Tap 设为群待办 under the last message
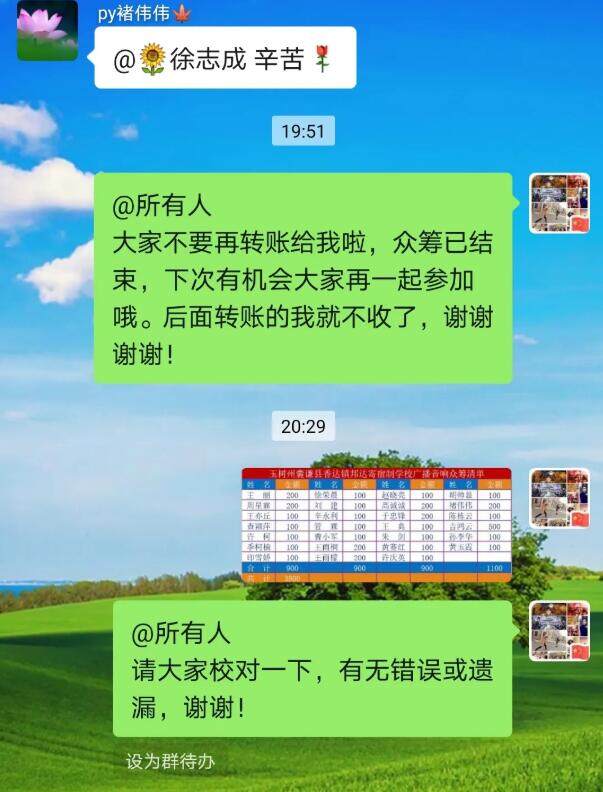Image resolution: width=603 pixels, height=792 pixels. tap(170, 761)
